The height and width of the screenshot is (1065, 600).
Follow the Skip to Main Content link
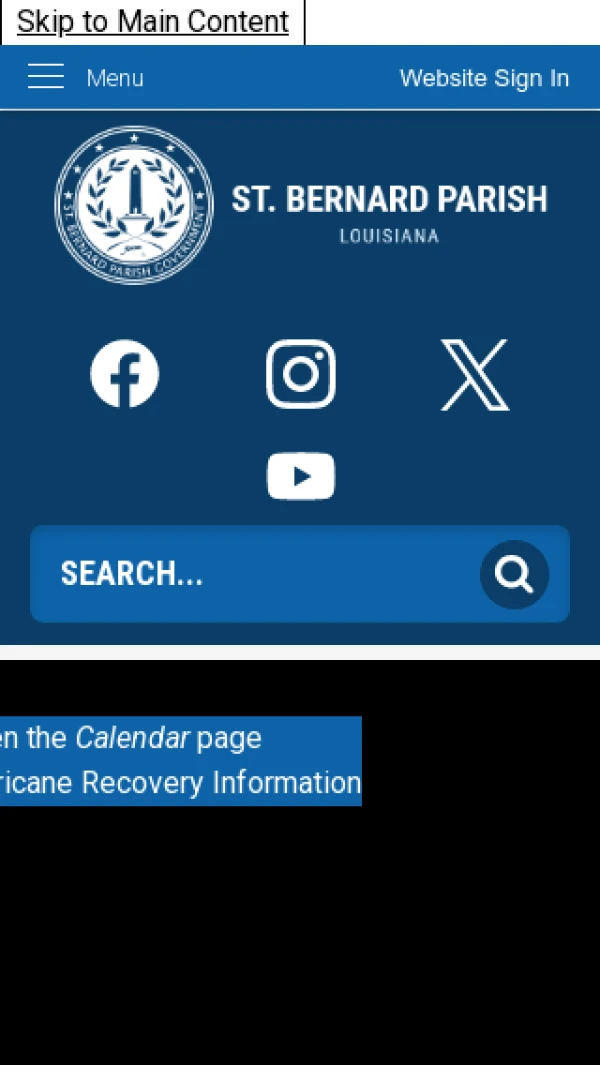(x=153, y=21)
